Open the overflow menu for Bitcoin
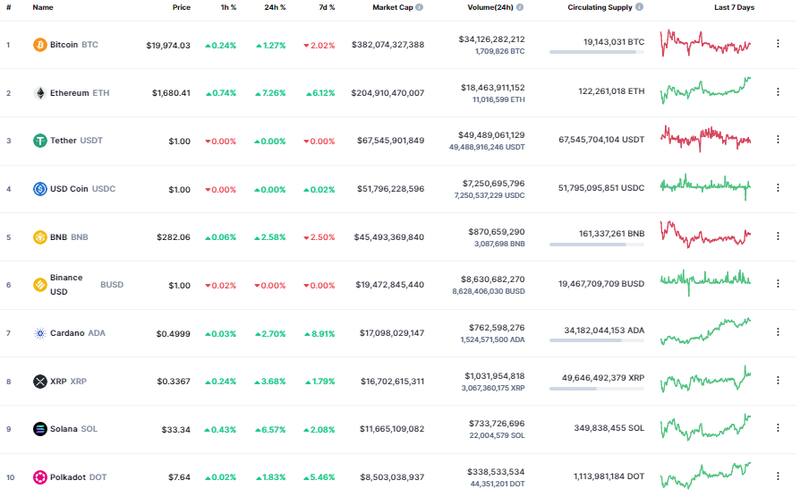 [x=778, y=44]
